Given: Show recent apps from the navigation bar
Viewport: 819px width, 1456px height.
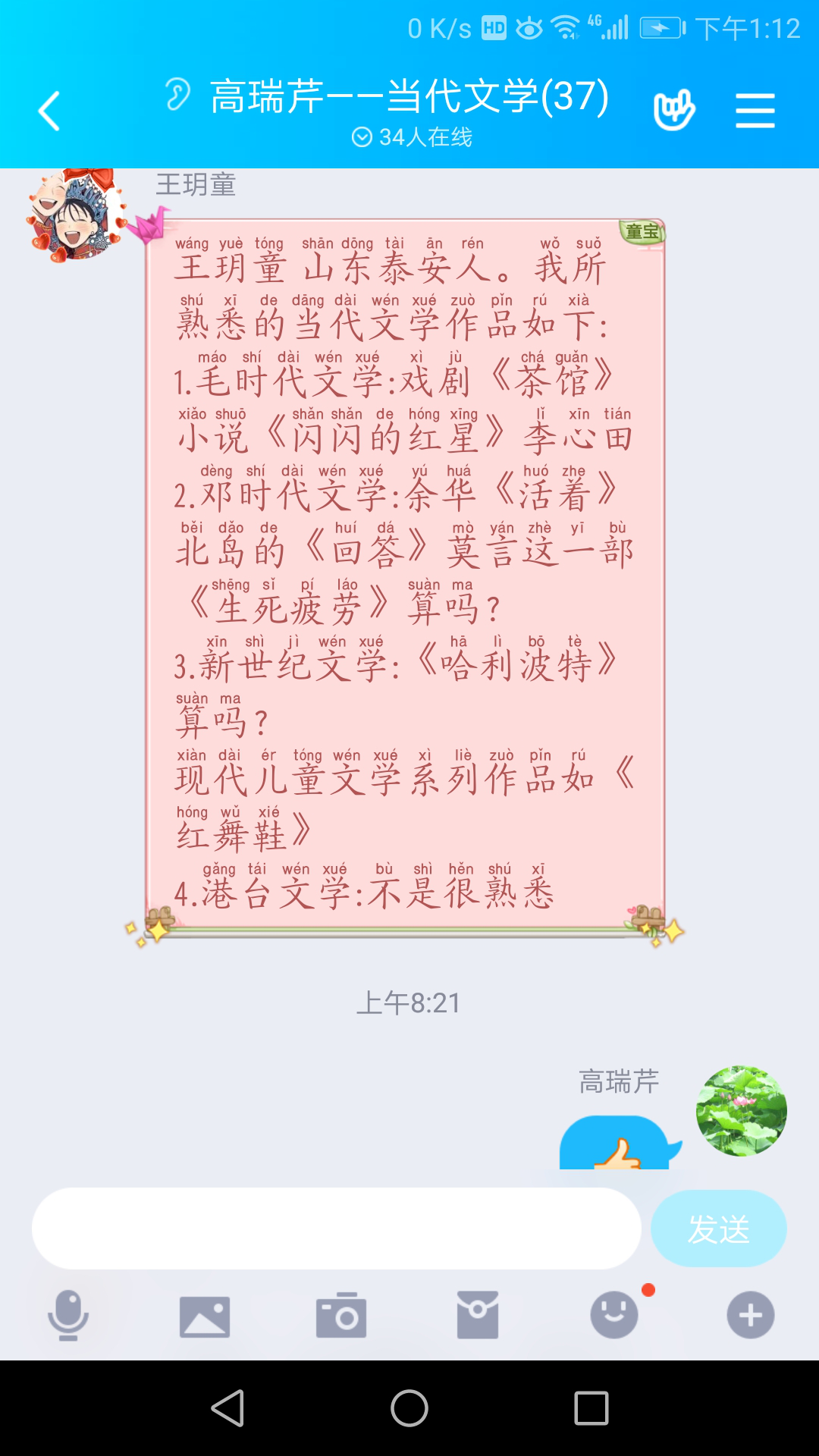Looking at the screenshot, I should (591, 1409).
